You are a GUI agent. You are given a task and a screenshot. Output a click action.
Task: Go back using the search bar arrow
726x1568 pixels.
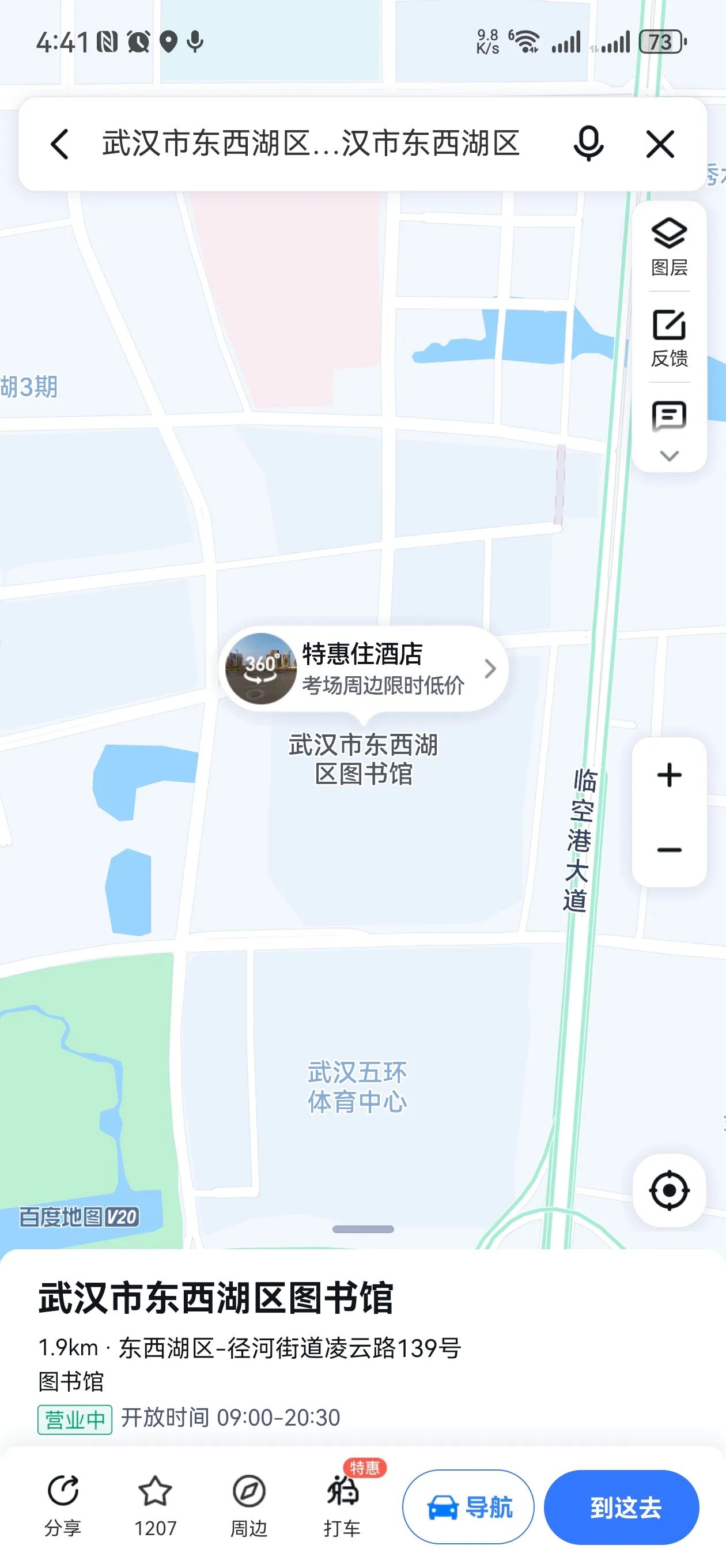[x=60, y=144]
